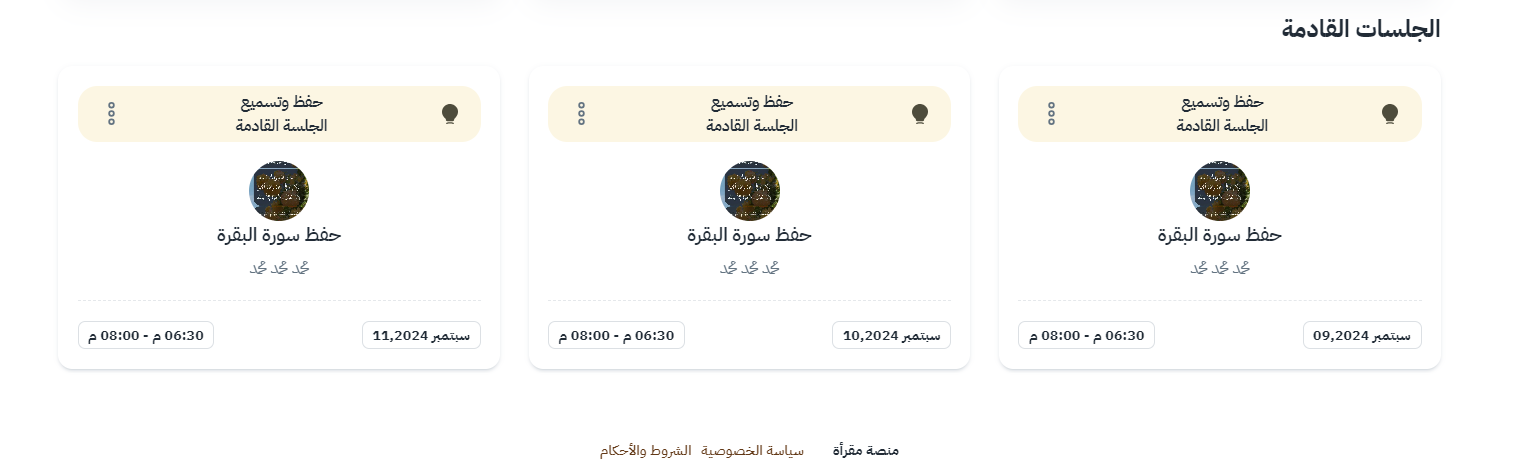This screenshot has width=1525, height=468.
Task: Open the سياسة الخصوصية link
Action: (x=752, y=451)
